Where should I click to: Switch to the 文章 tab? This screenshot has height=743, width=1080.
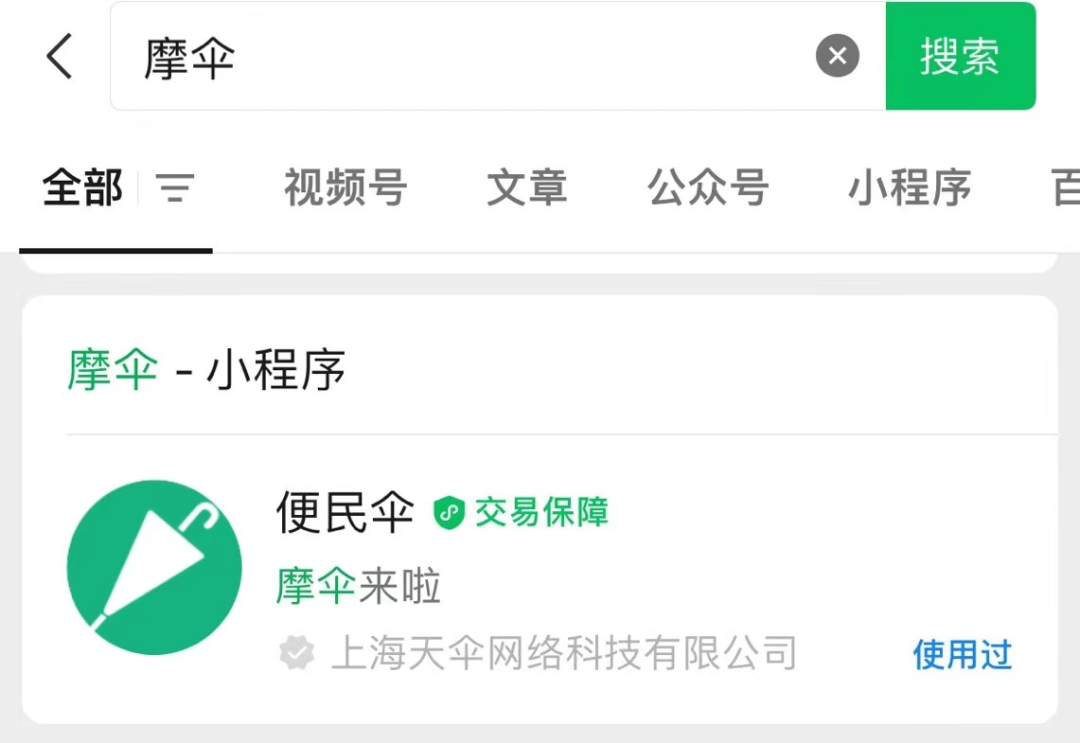(x=527, y=188)
